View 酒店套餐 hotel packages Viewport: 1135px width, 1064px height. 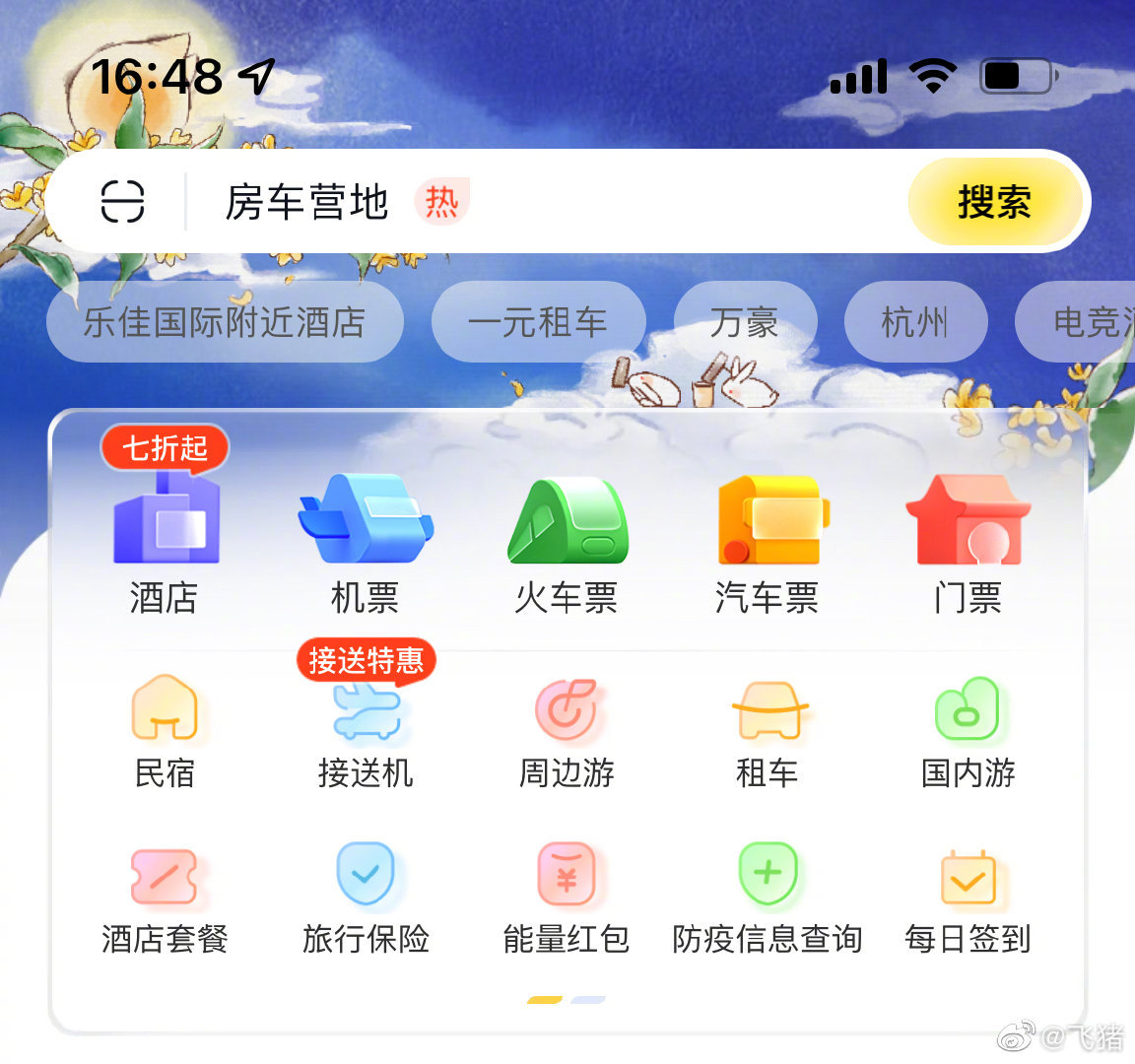(x=165, y=898)
